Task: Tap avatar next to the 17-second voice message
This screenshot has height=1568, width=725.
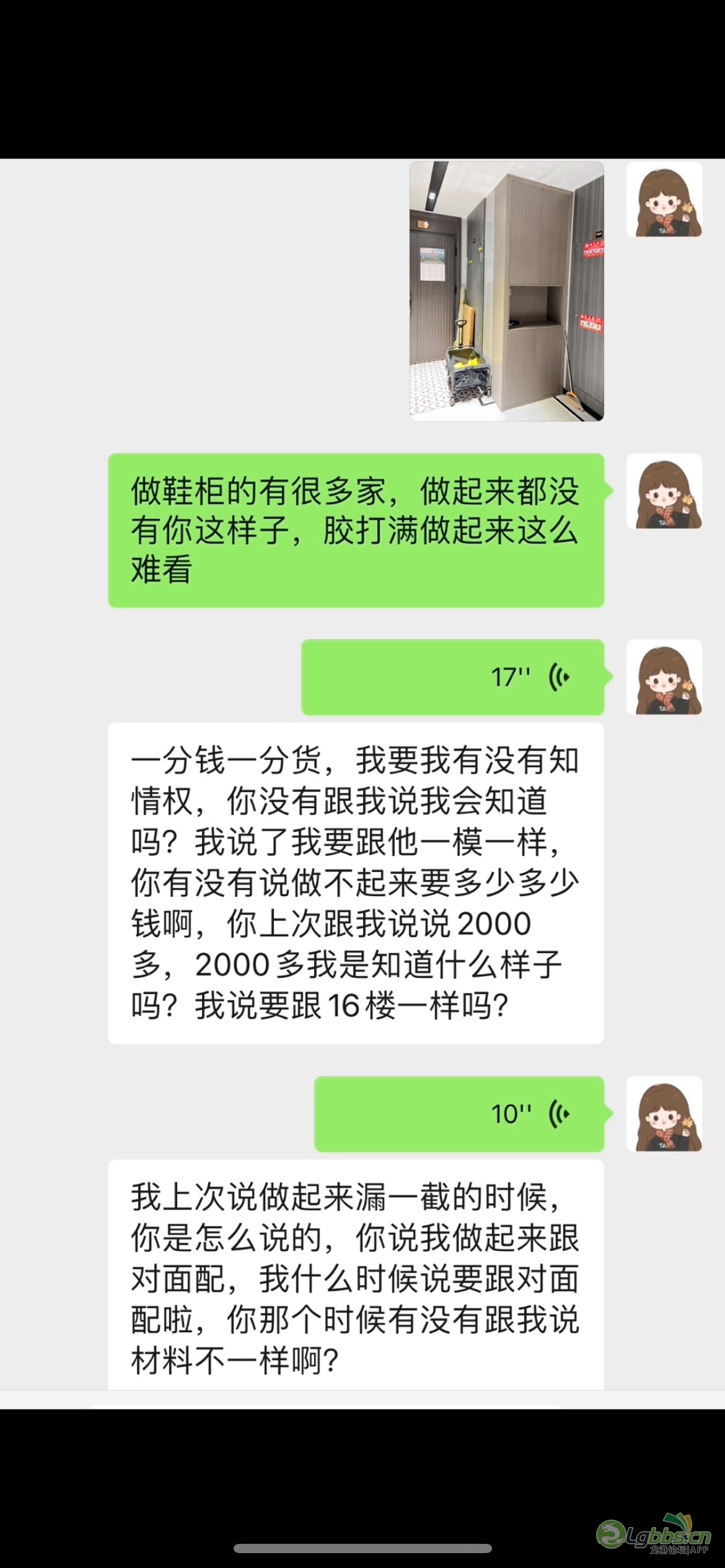Action: [x=664, y=677]
